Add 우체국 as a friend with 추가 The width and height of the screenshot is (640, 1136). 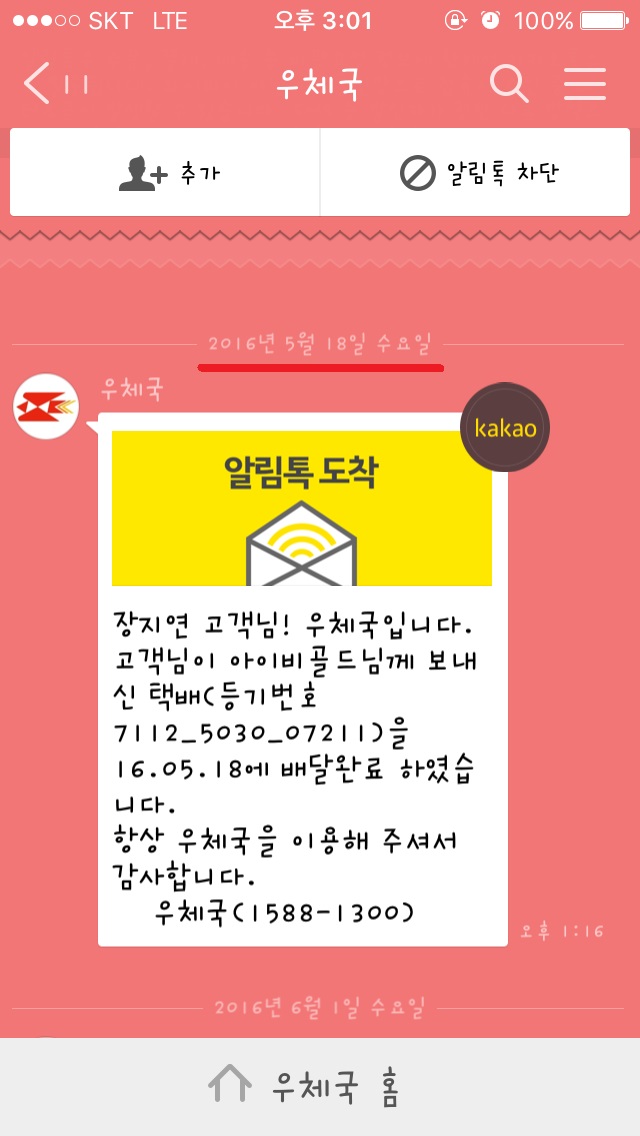click(166, 173)
